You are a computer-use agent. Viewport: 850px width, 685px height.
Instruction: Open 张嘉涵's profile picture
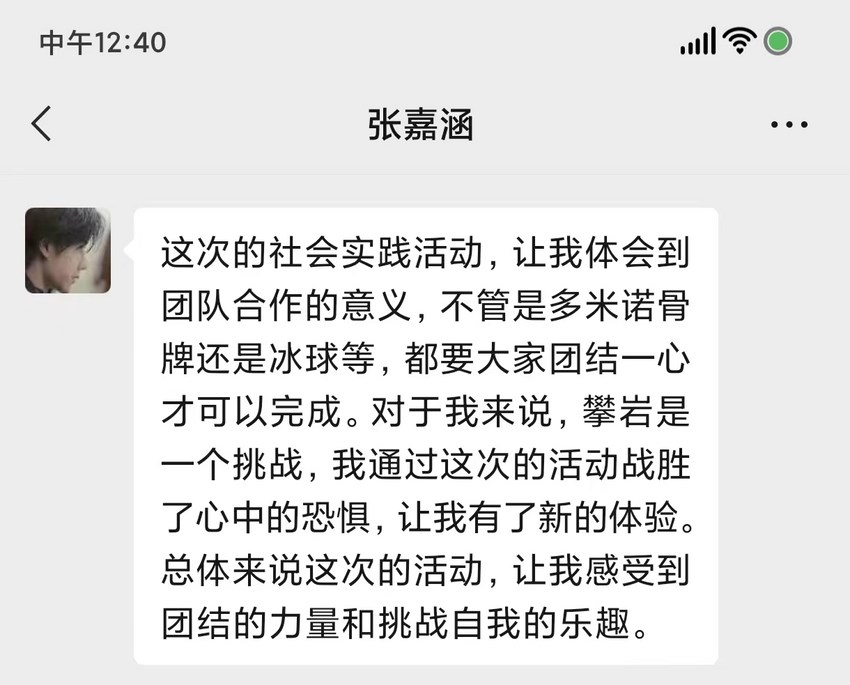click(x=68, y=250)
